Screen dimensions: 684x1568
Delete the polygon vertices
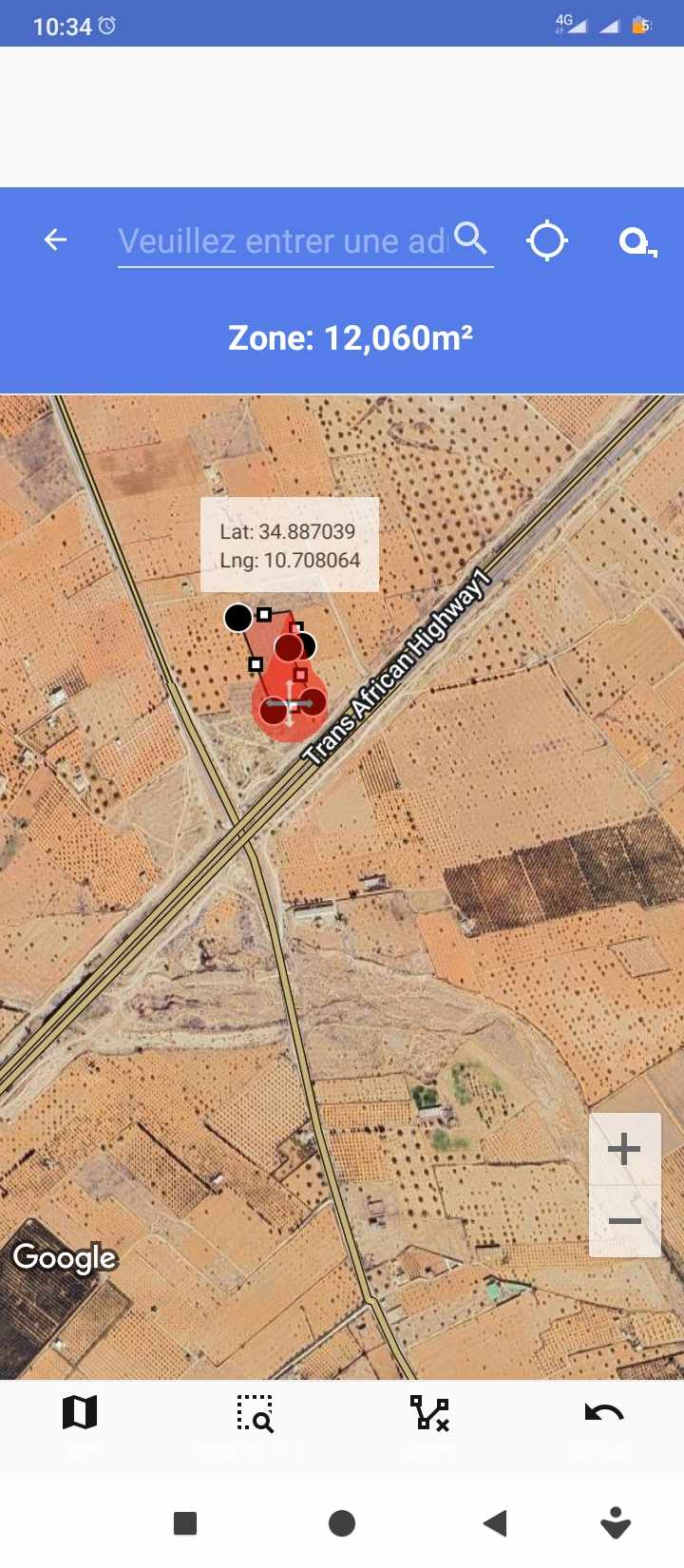(x=429, y=1413)
